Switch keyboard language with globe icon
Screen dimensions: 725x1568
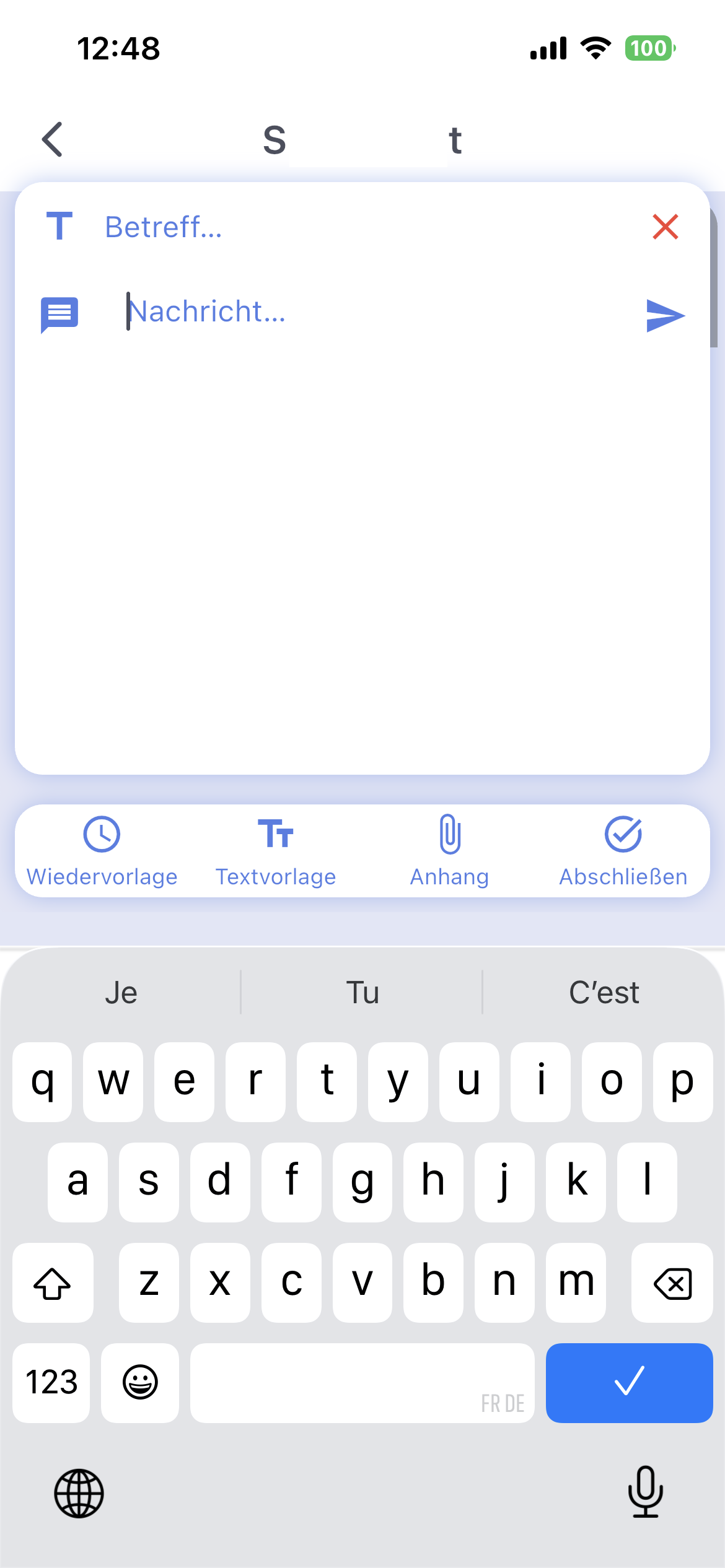pos(79,1493)
